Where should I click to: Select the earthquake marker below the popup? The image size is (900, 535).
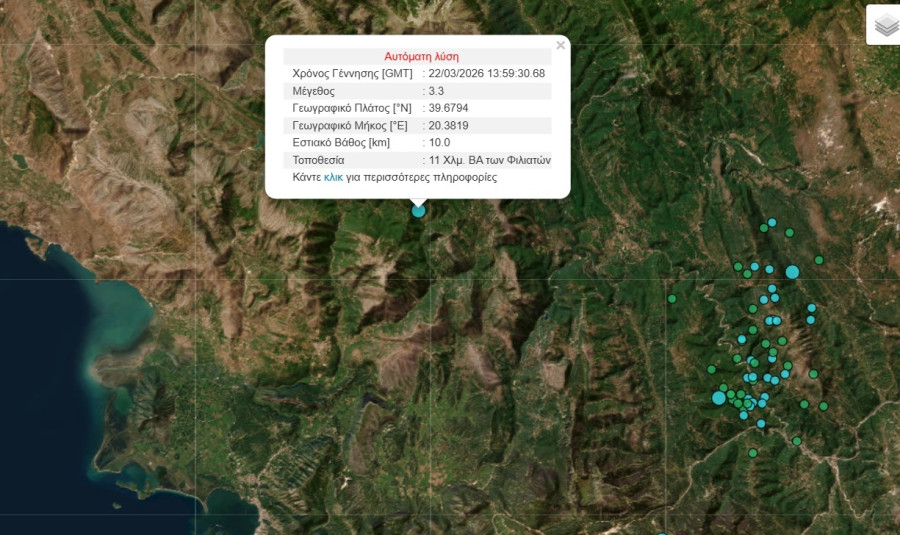tap(418, 210)
